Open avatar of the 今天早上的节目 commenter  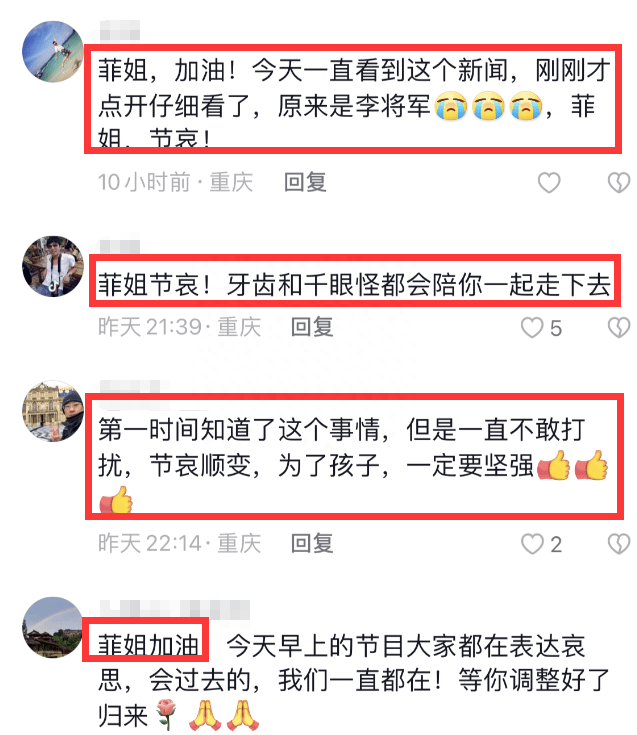pyautogui.click(x=51, y=627)
